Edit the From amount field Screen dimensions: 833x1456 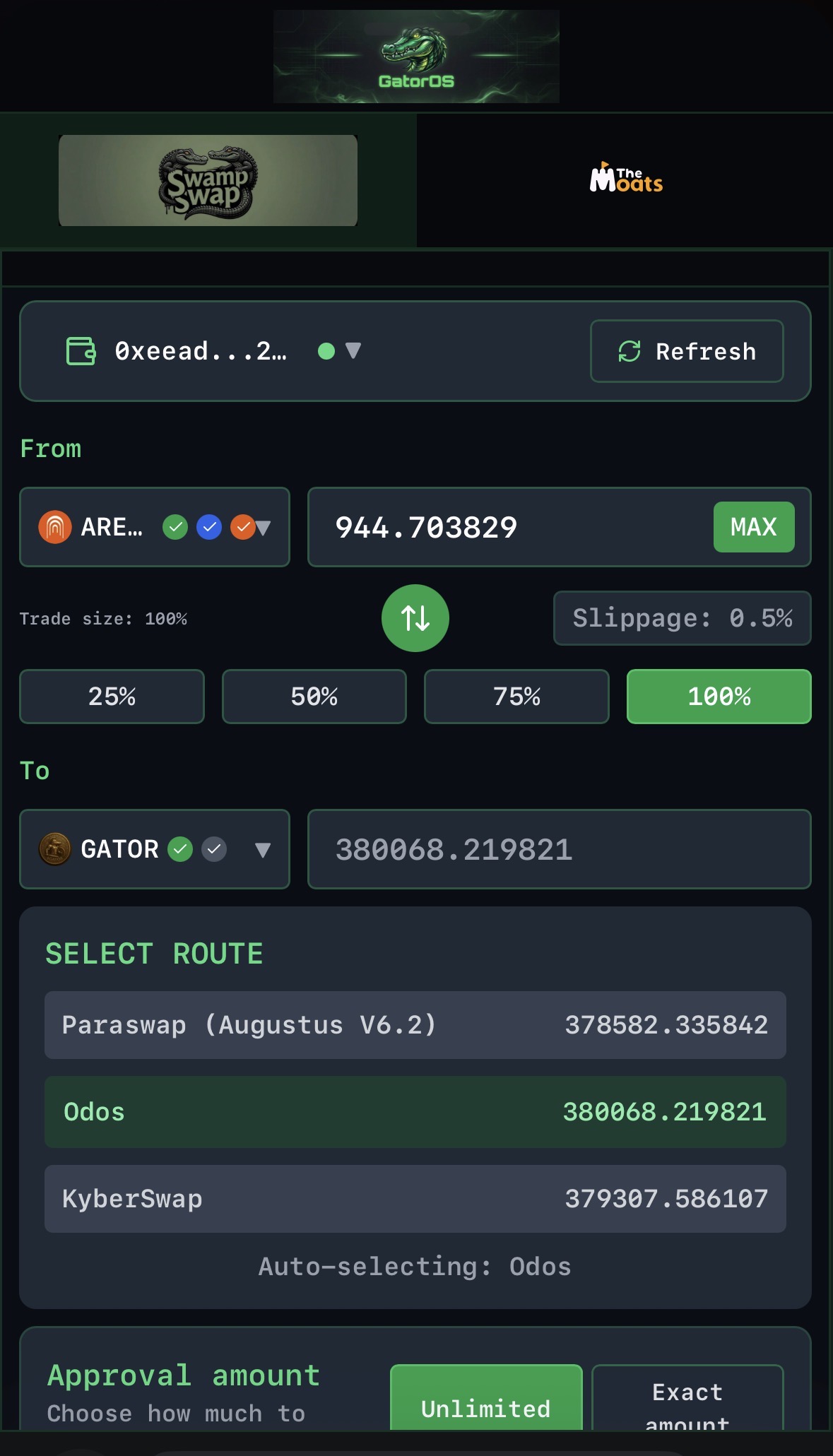(509, 527)
